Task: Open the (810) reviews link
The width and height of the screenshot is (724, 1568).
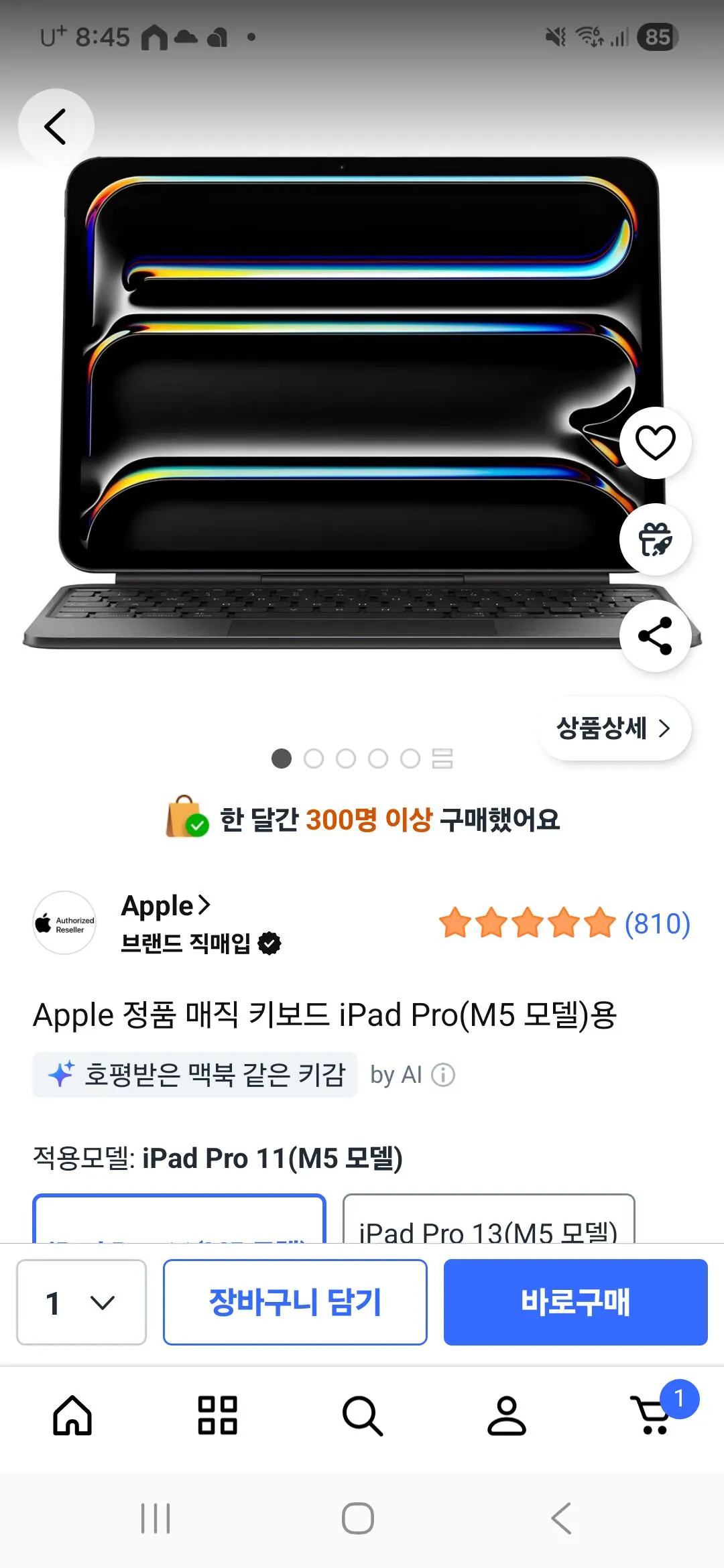Action: click(658, 923)
